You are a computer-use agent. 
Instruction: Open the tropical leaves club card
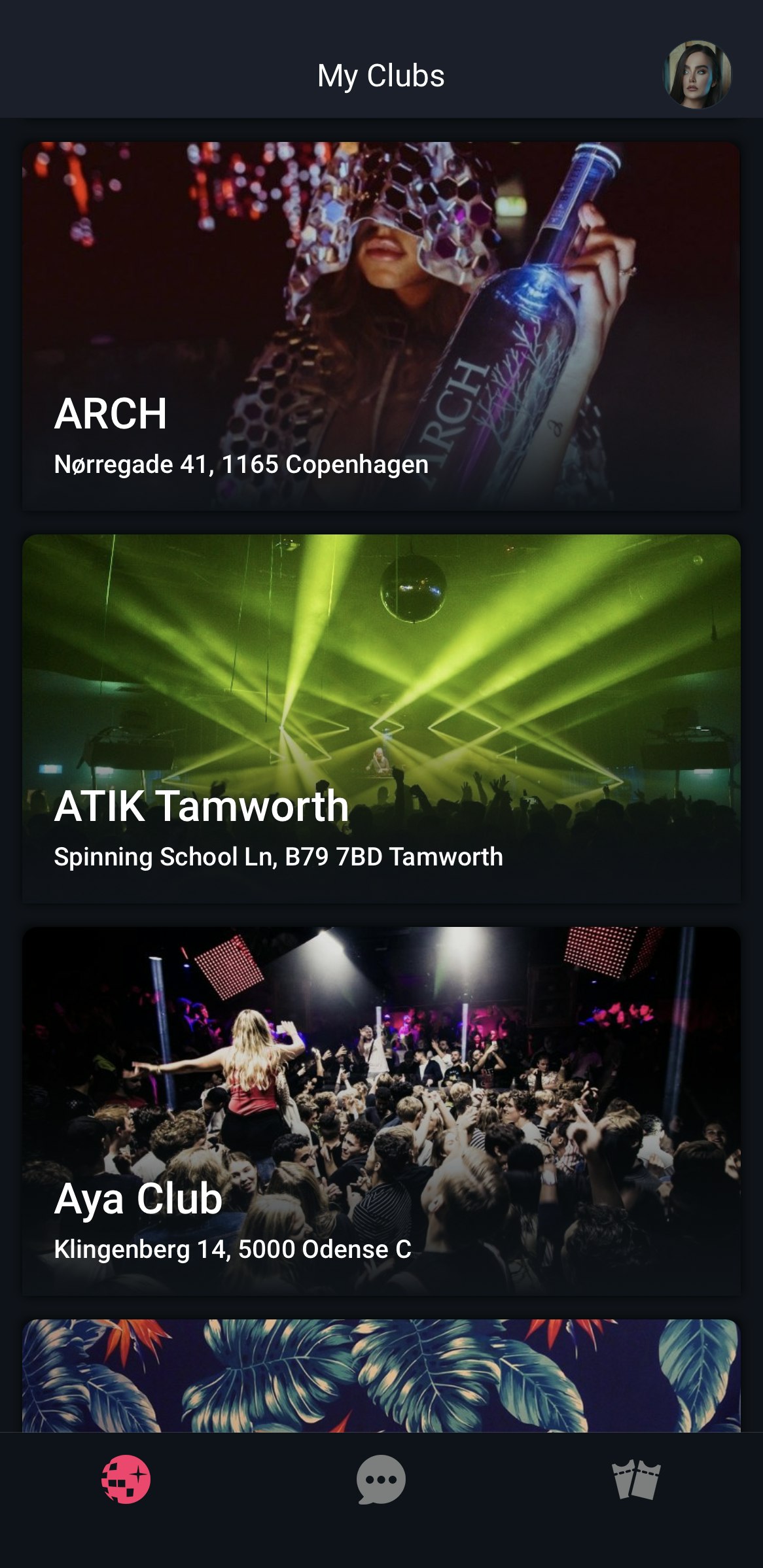click(x=381, y=1375)
